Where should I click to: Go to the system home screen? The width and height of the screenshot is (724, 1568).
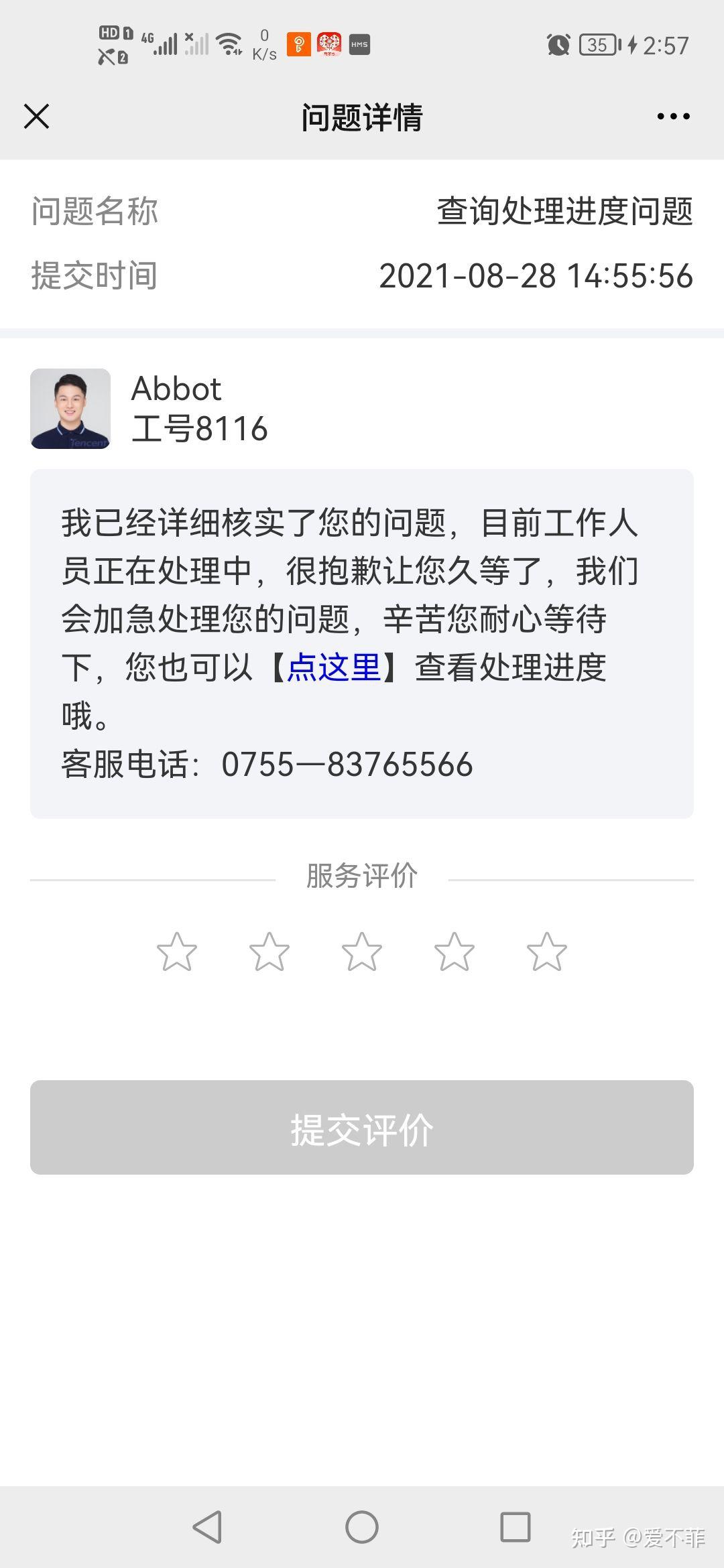tap(362, 1527)
